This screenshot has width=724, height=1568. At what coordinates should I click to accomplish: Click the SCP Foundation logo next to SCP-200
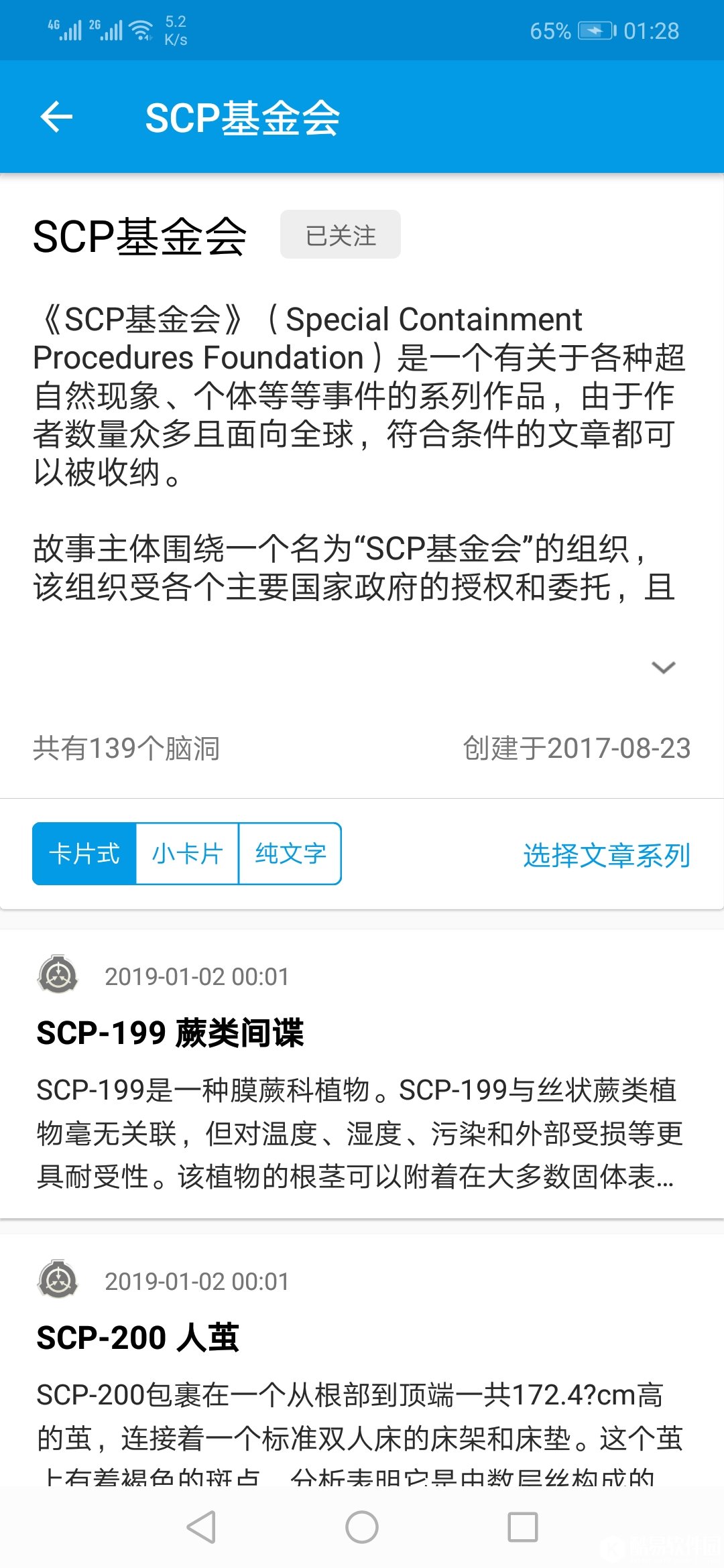tap(58, 1281)
